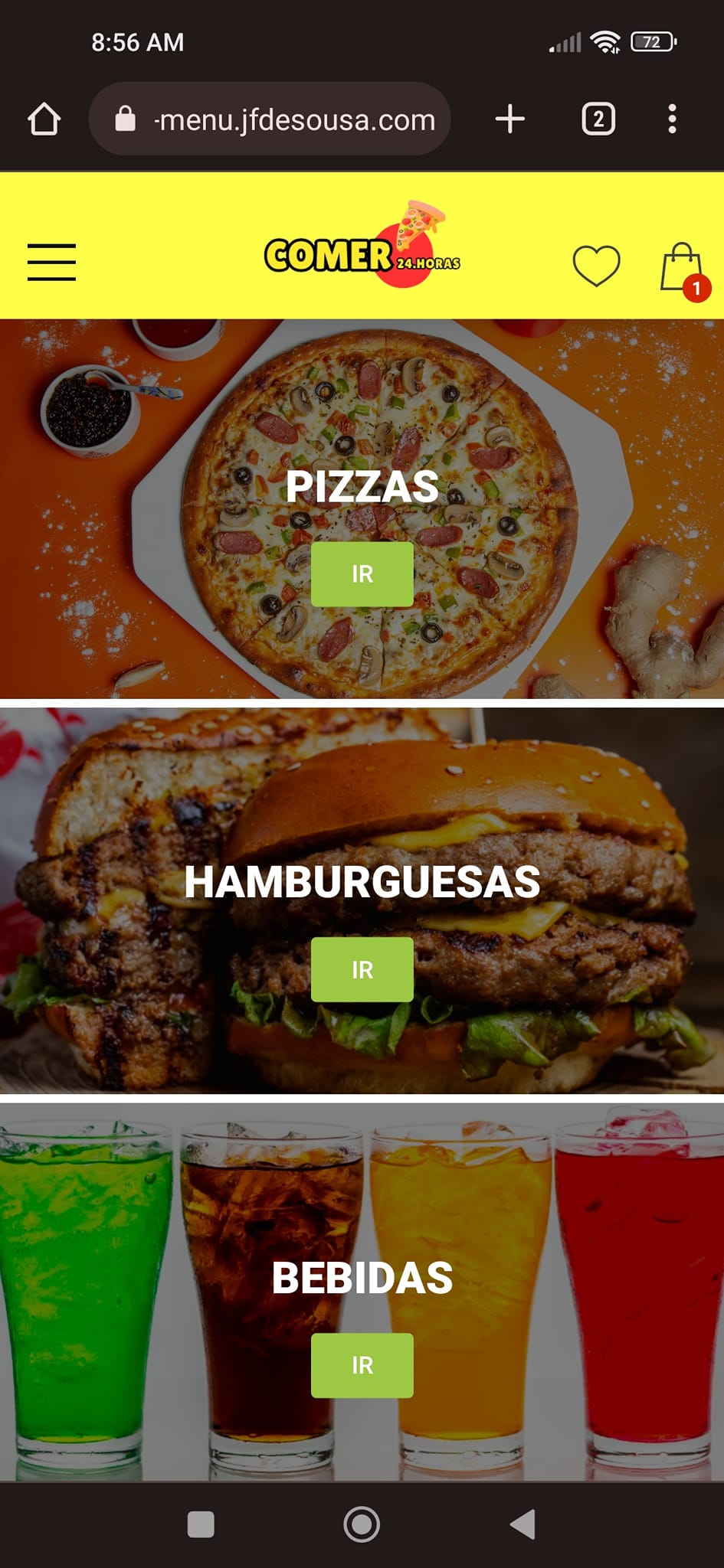Add a new browser tab

510,119
